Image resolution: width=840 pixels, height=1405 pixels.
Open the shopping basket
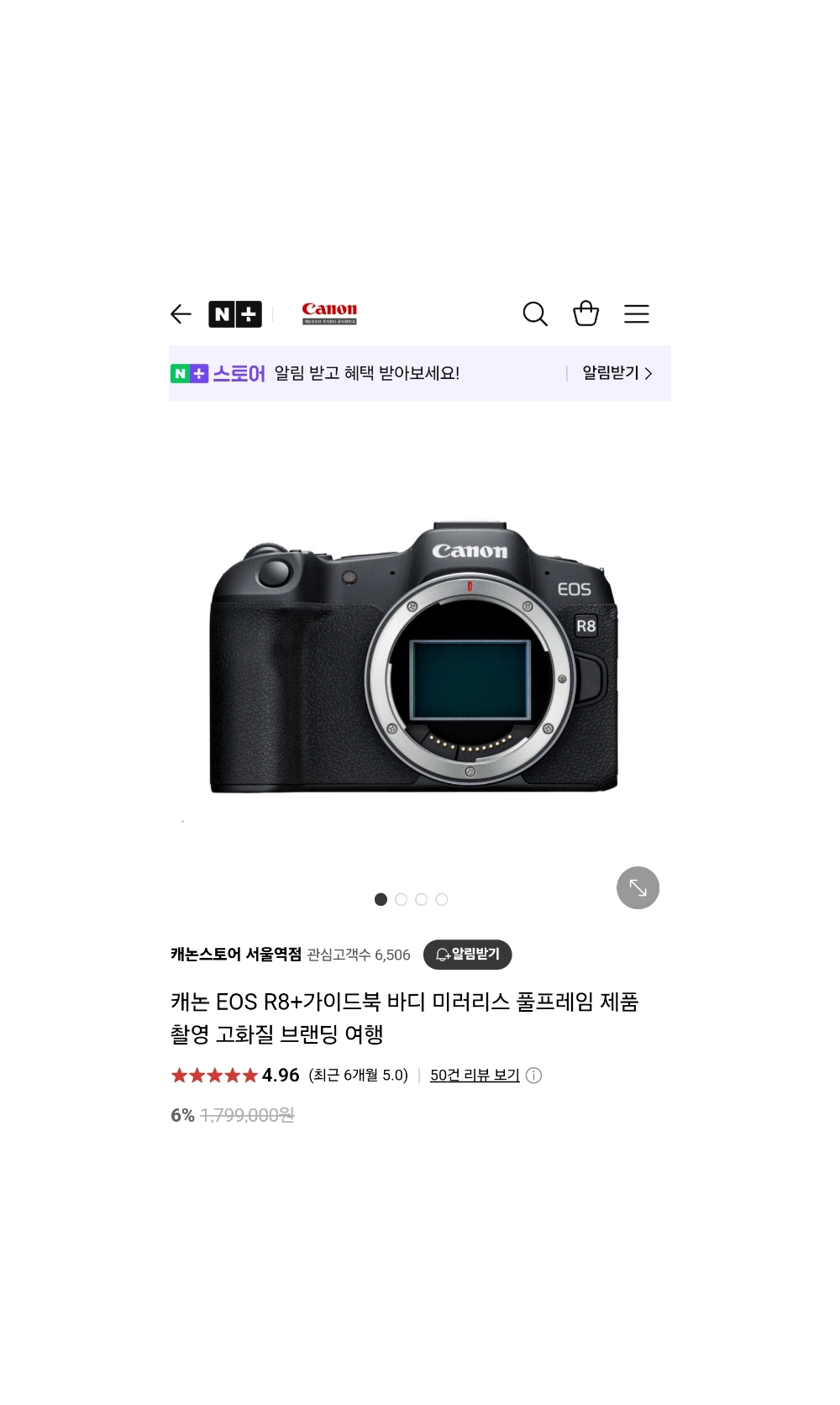coord(585,313)
